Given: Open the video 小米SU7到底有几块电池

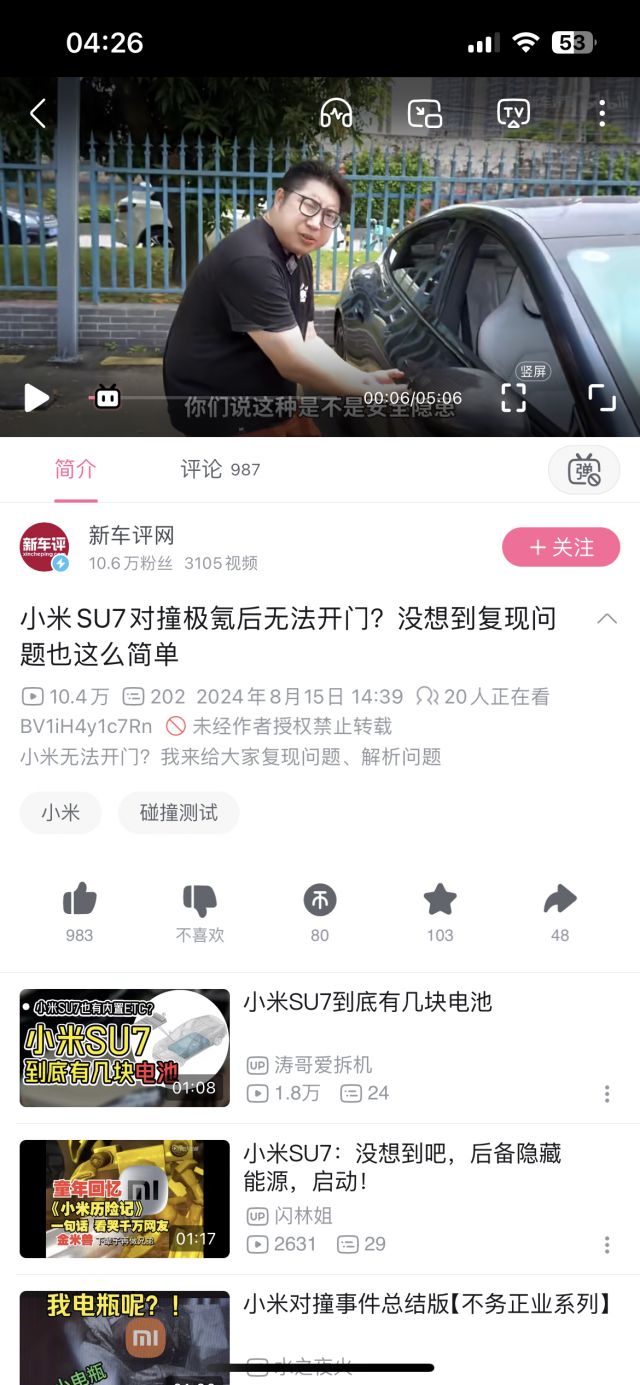Looking at the screenshot, I should (368, 1002).
